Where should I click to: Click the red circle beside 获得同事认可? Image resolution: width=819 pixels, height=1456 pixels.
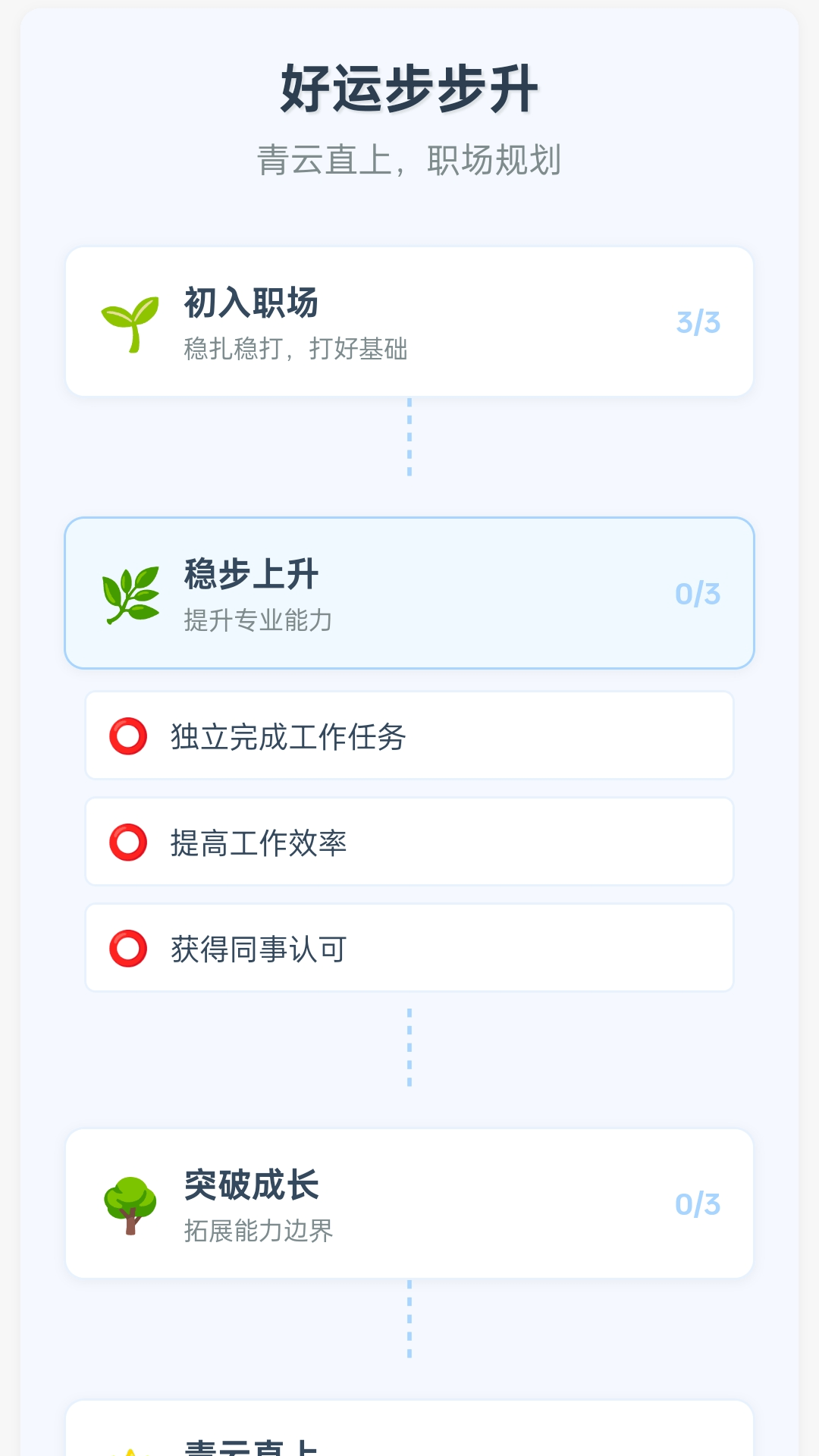(x=127, y=946)
